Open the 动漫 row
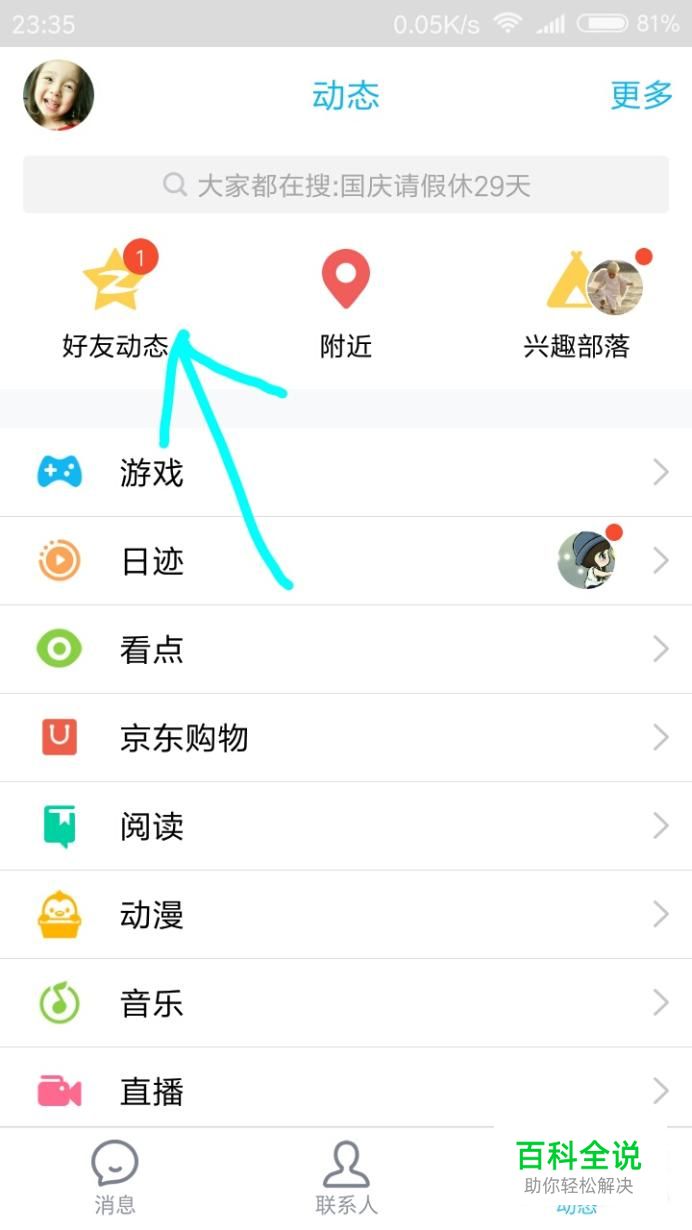 pos(346,915)
